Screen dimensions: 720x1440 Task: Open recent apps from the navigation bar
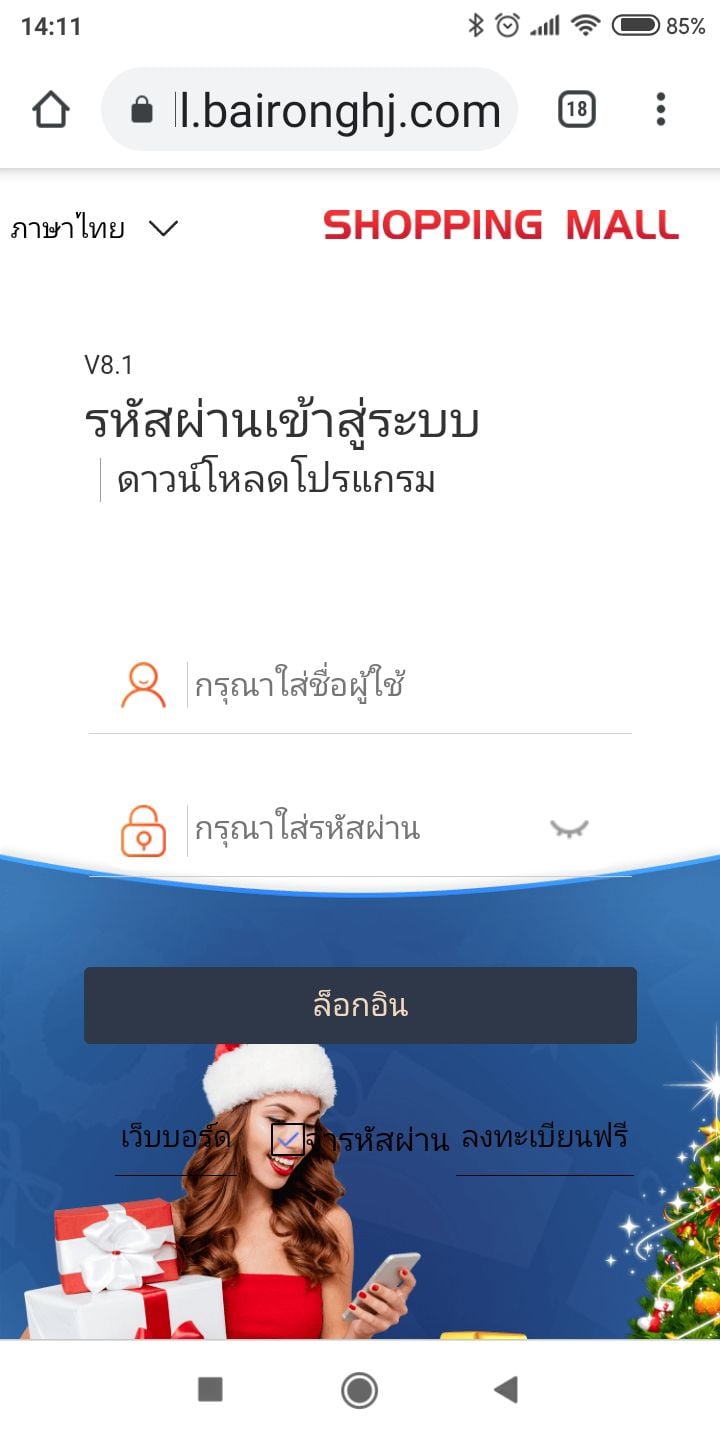coord(210,1389)
